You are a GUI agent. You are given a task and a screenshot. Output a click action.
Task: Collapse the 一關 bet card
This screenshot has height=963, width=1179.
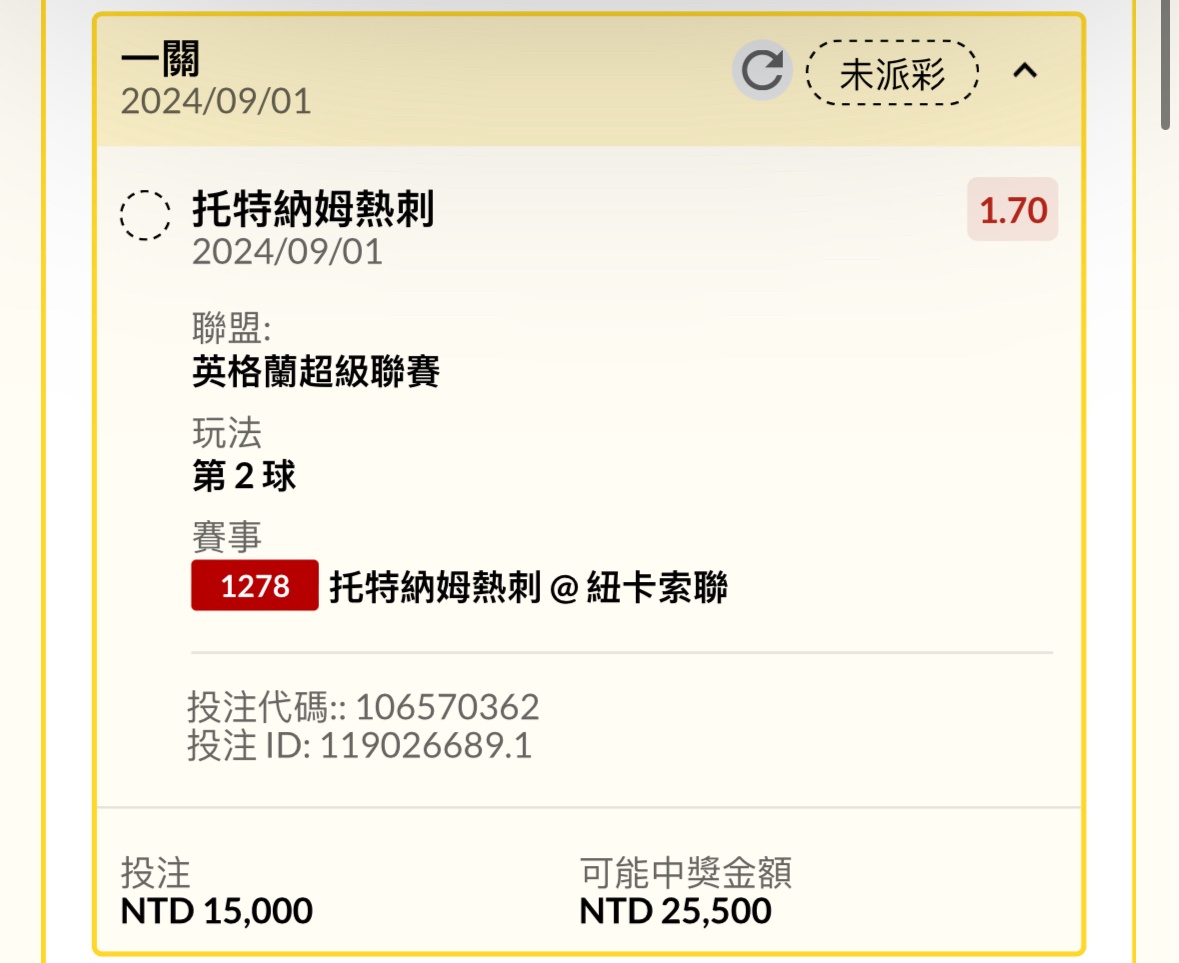coord(1025,71)
